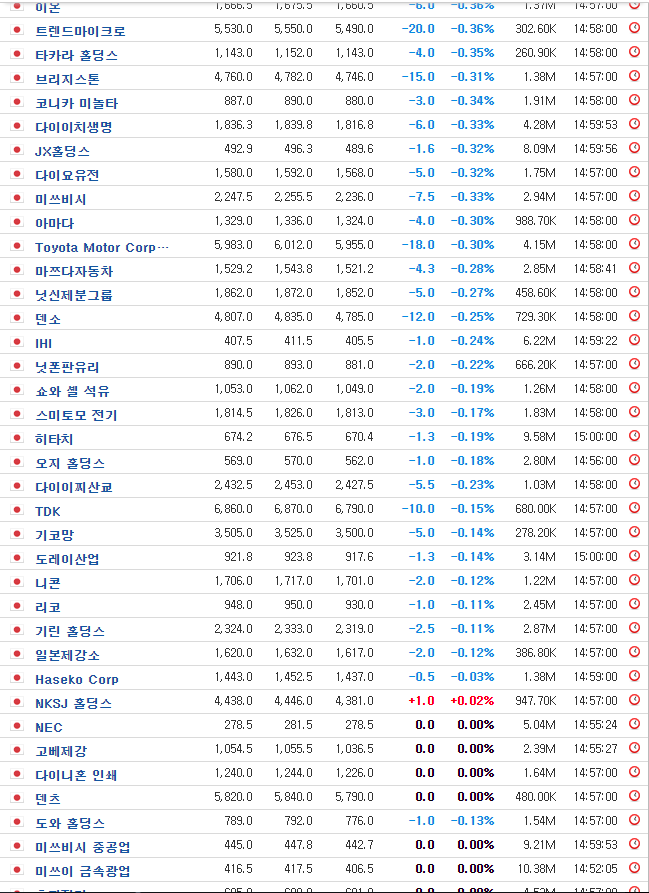Select the 기린 홀딩스 link
This screenshot has width=649, height=893.
70,631
